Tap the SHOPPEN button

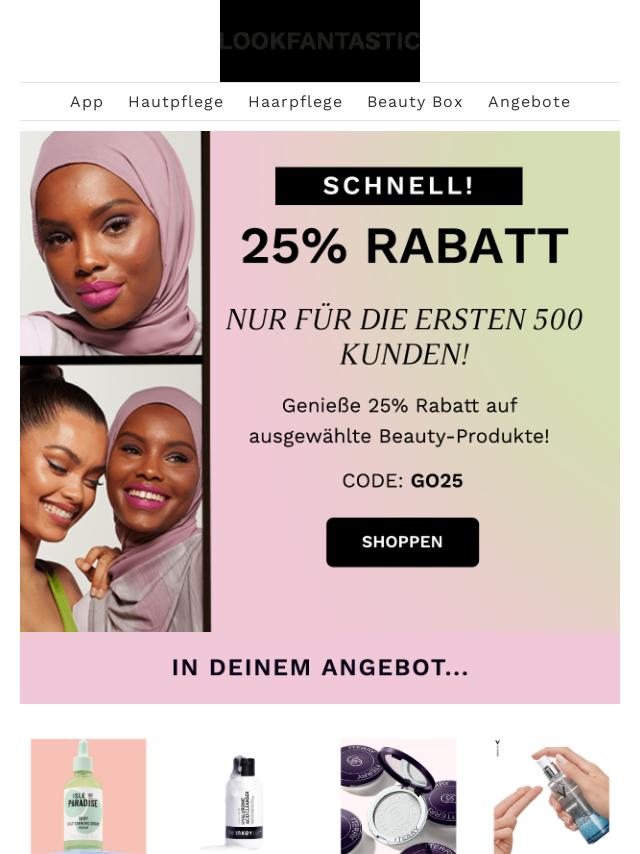pyautogui.click(x=402, y=542)
